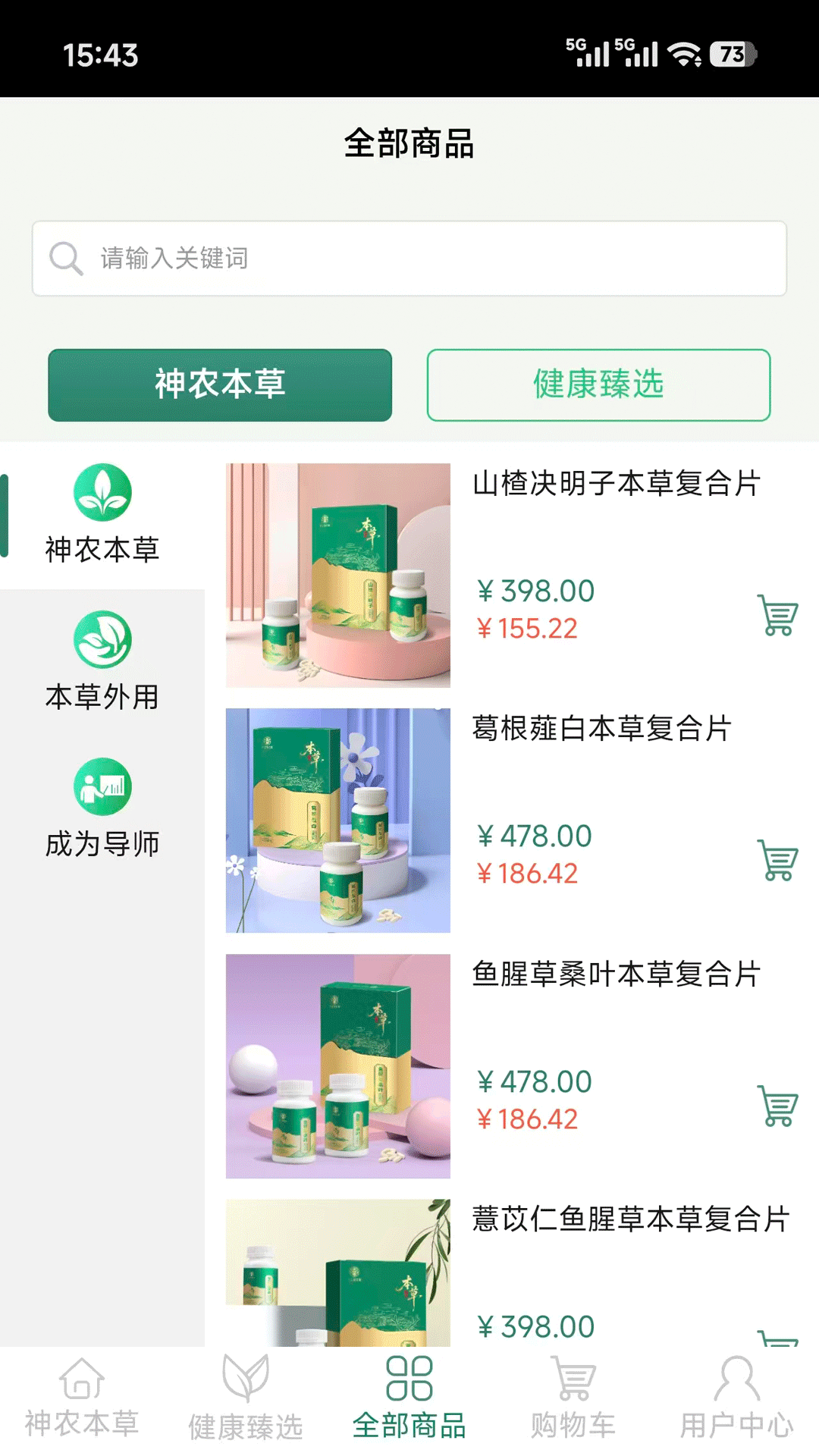Select the 神农本草 filter button

[x=221, y=385]
